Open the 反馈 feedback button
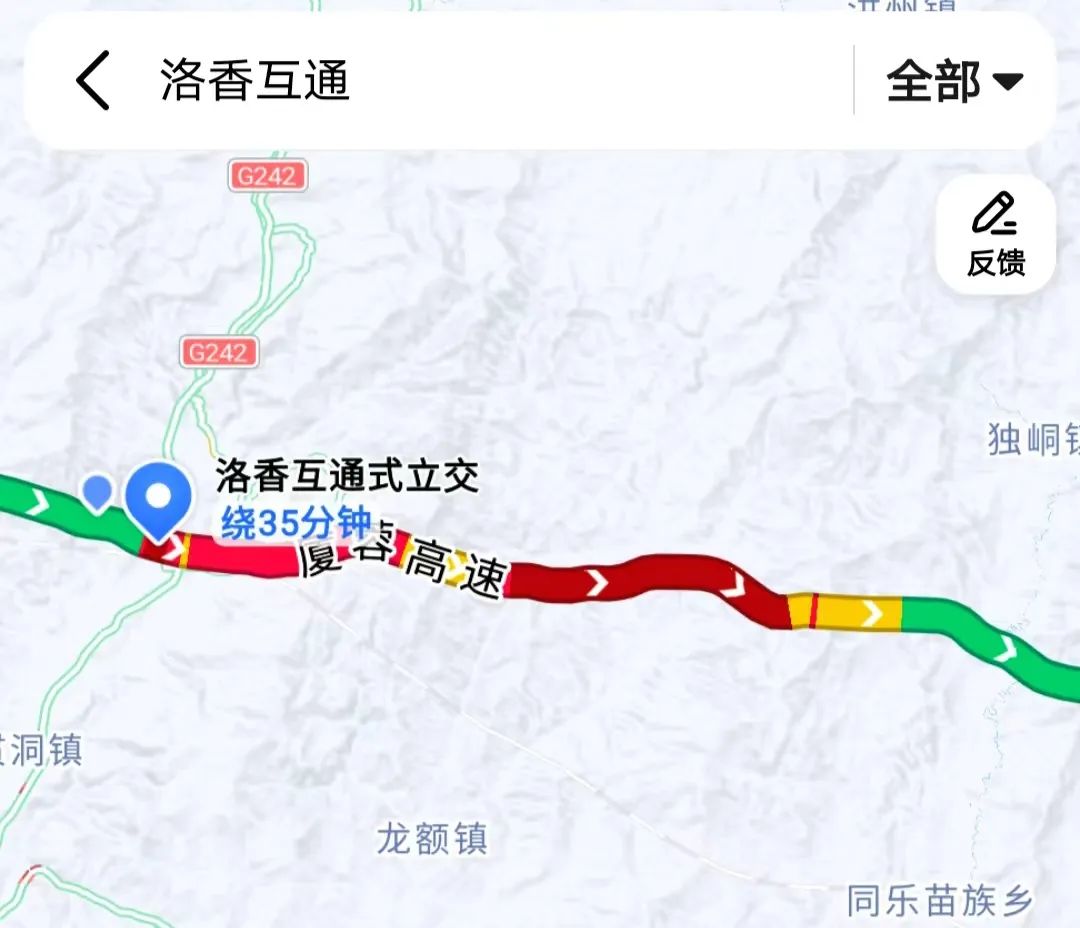Image resolution: width=1080 pixels, height=928 pixels. (x=996, y=235)
